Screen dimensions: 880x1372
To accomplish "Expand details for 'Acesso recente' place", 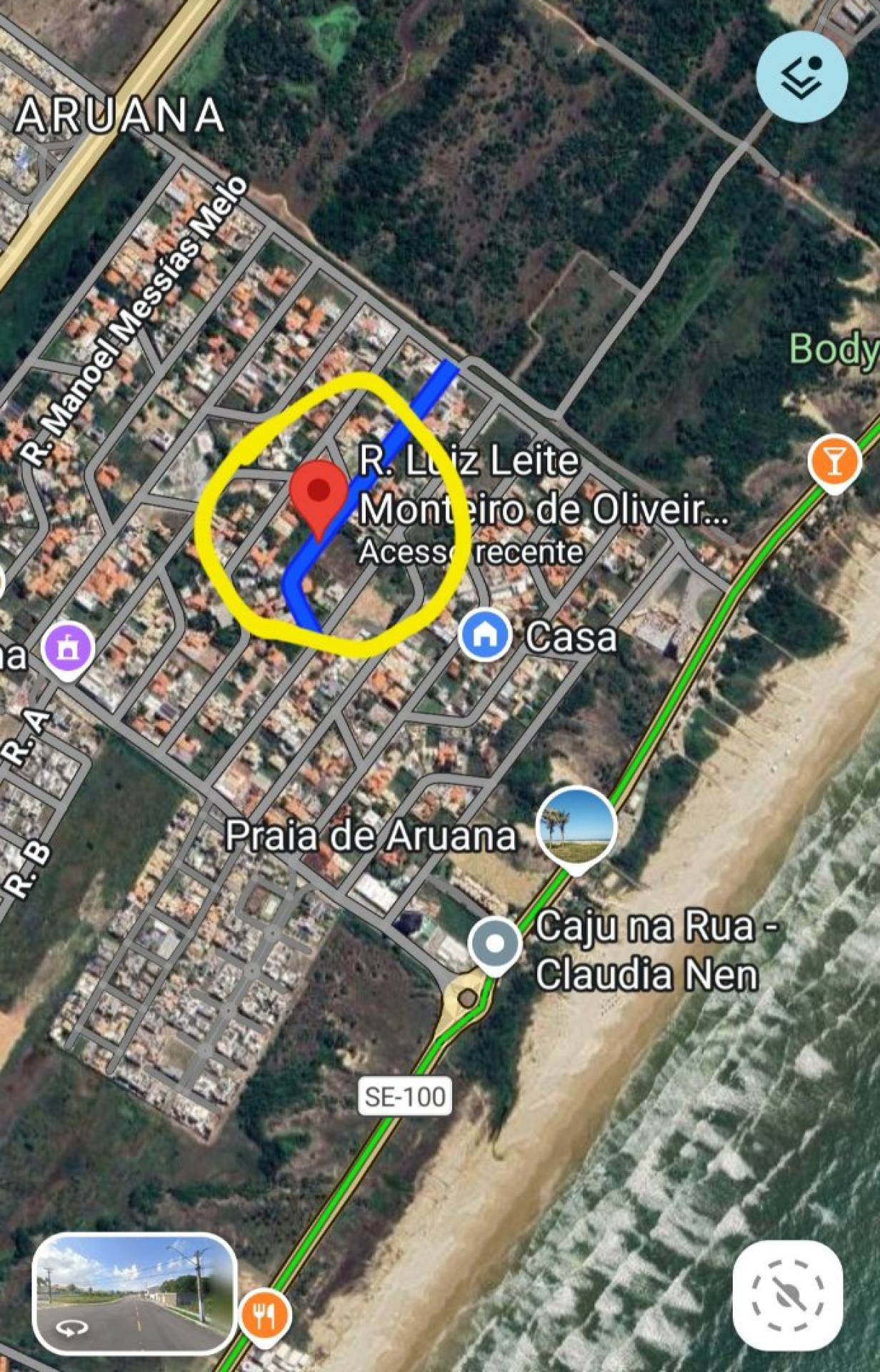I will pos(471,550).
